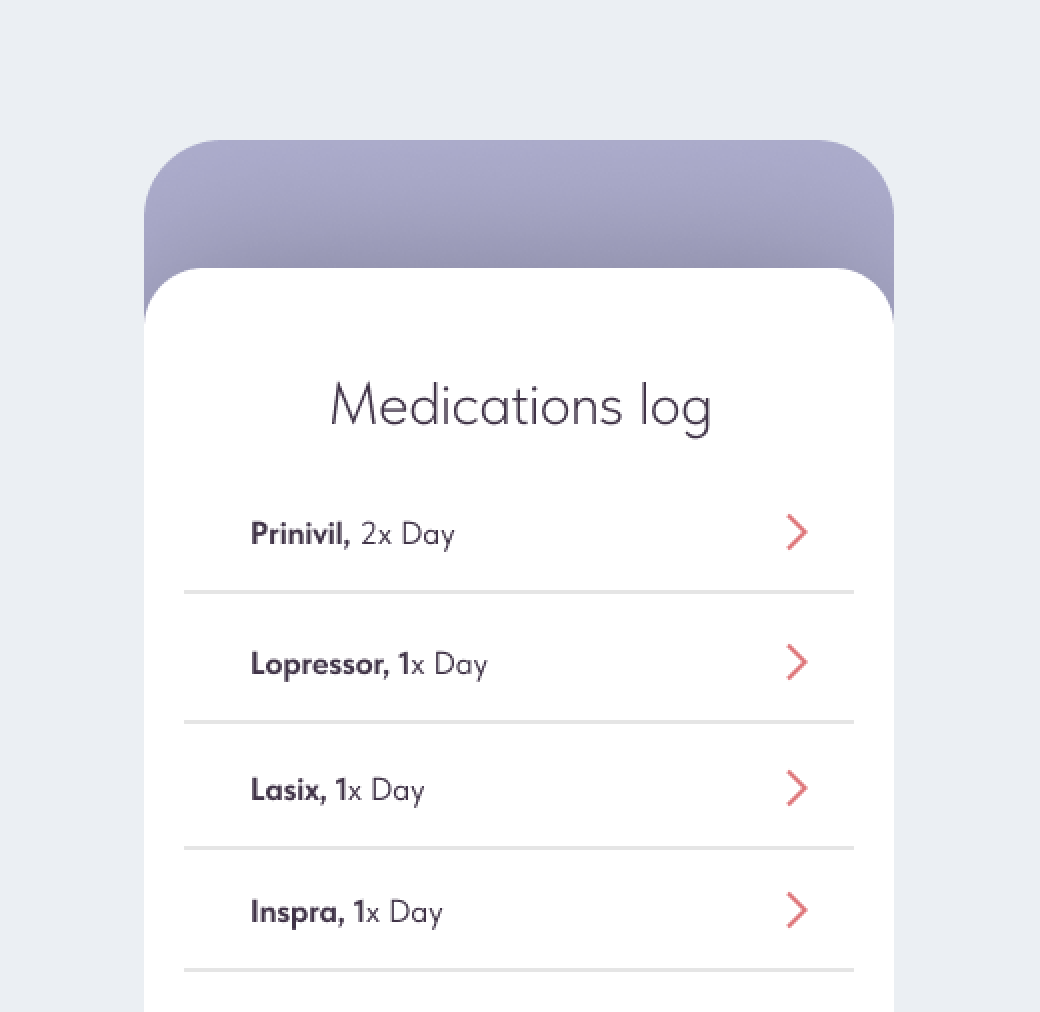View Lasix medication details

[519, 785]
